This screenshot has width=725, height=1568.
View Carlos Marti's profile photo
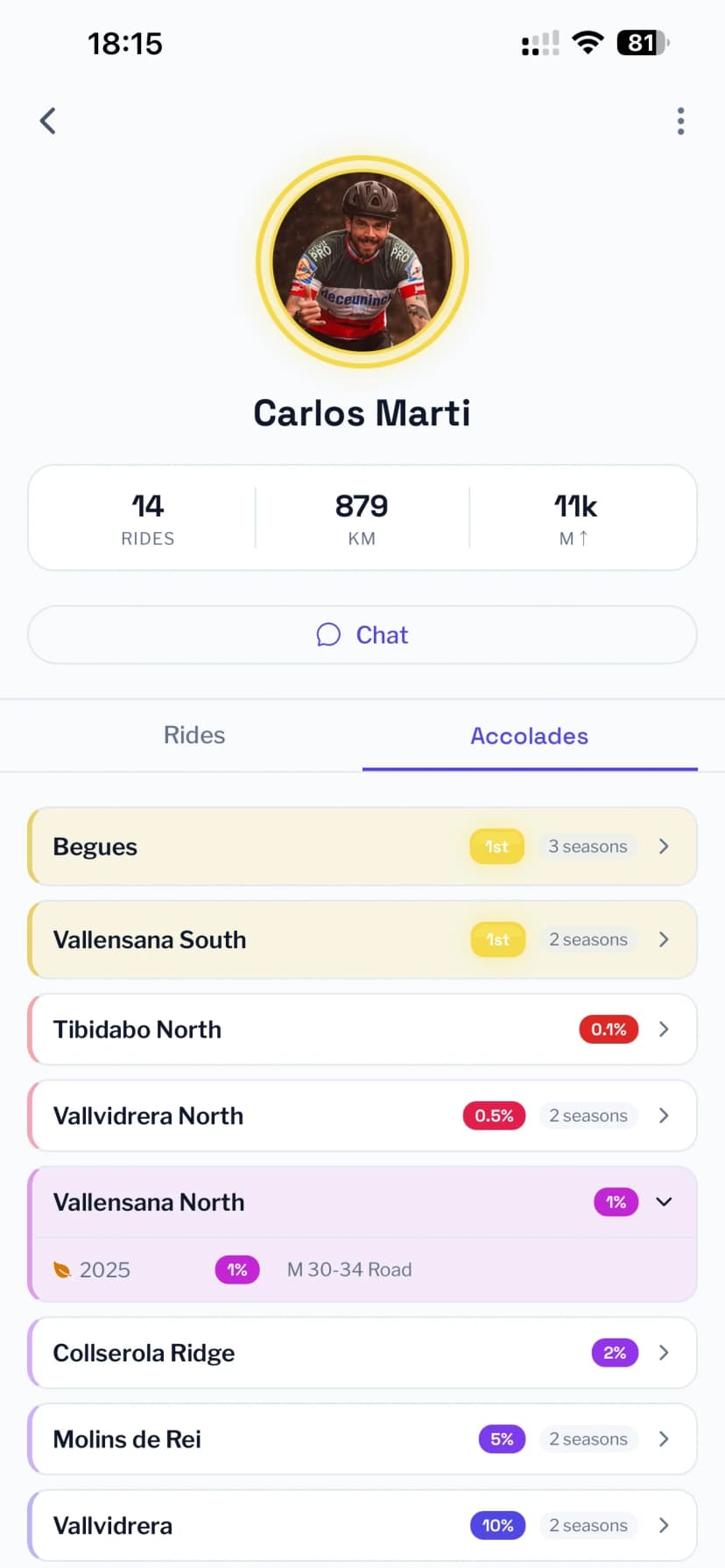362,262
